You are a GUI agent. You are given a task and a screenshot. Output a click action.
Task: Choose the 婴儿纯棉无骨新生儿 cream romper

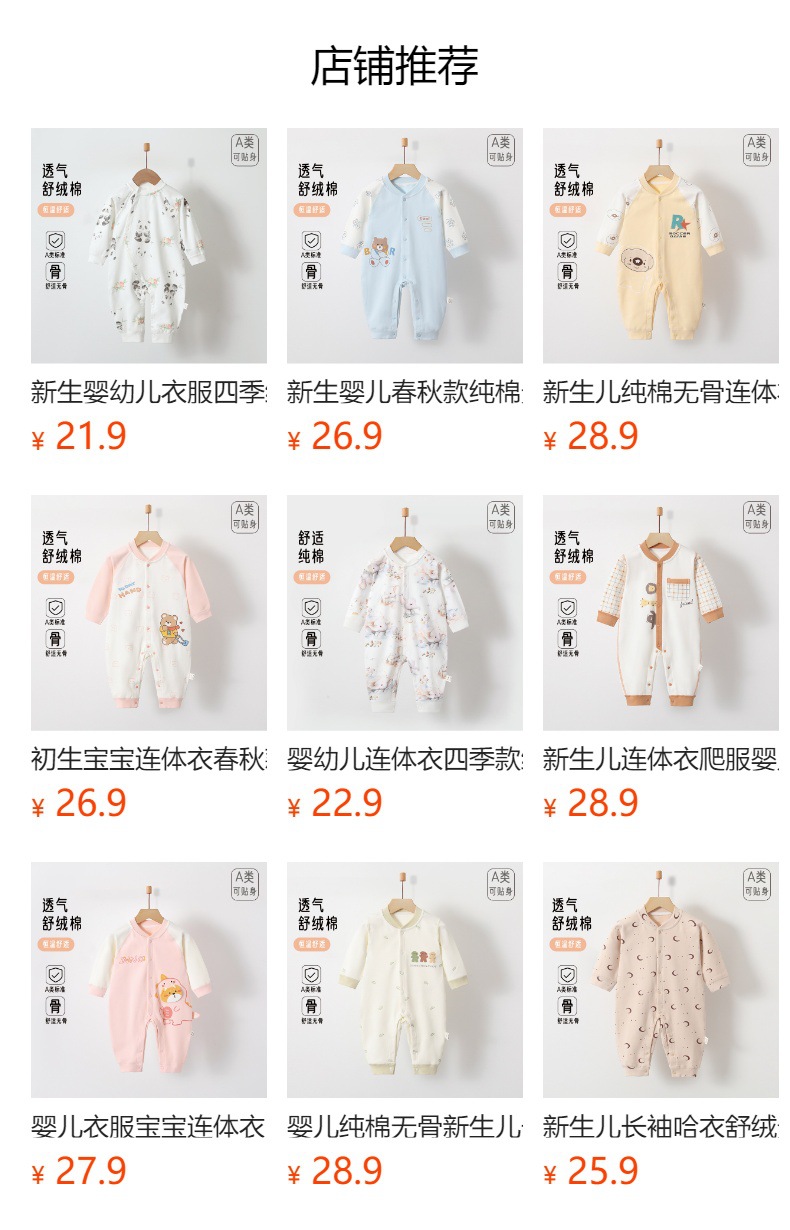[x=405, y=980]
